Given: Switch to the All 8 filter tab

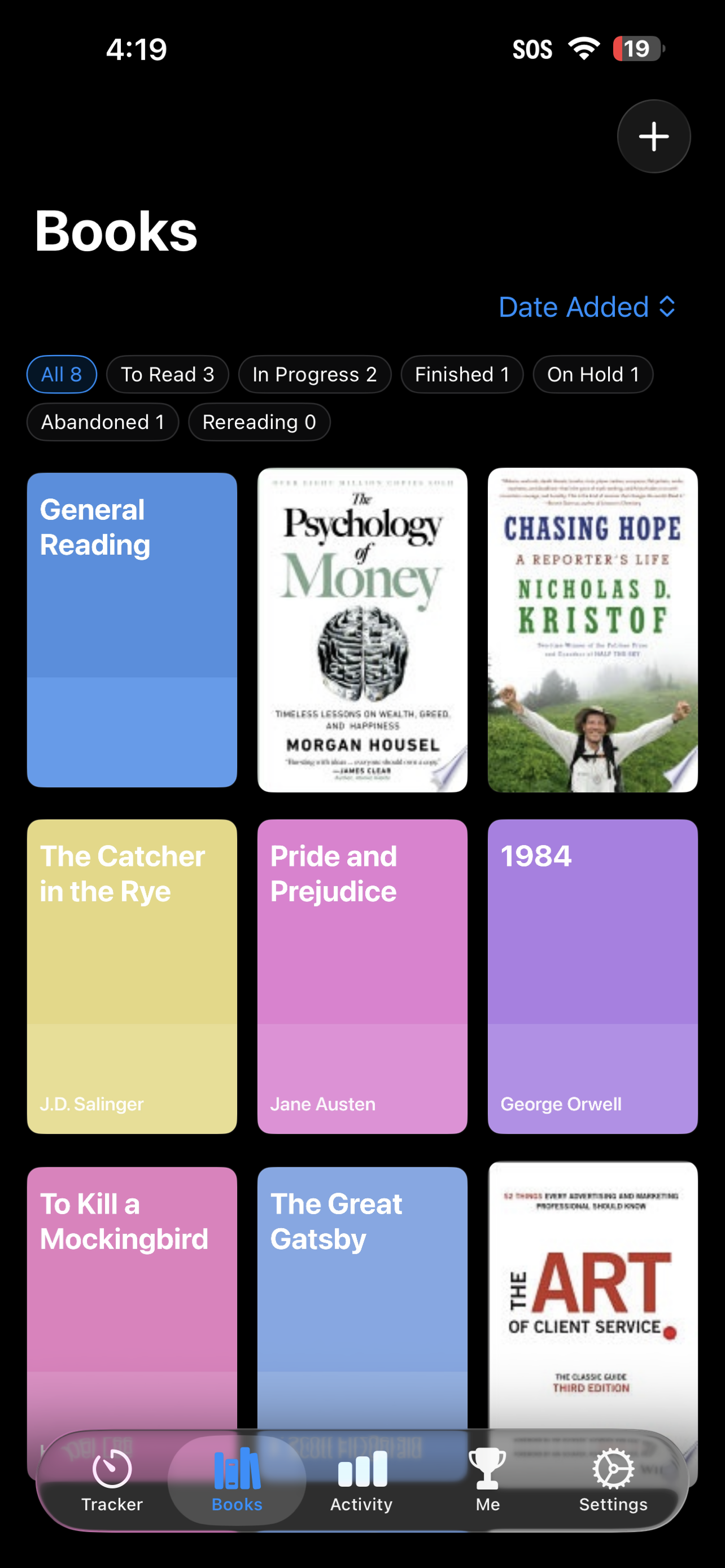Looking at the screenshot, I should tap(62, 374).
